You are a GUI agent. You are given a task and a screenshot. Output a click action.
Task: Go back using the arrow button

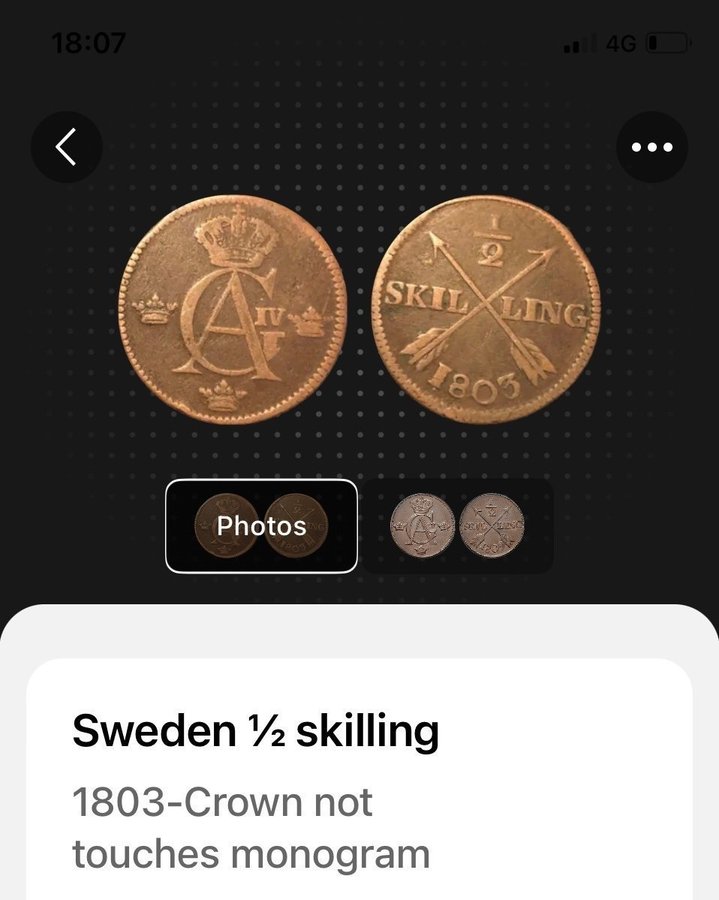coord(66,147)
